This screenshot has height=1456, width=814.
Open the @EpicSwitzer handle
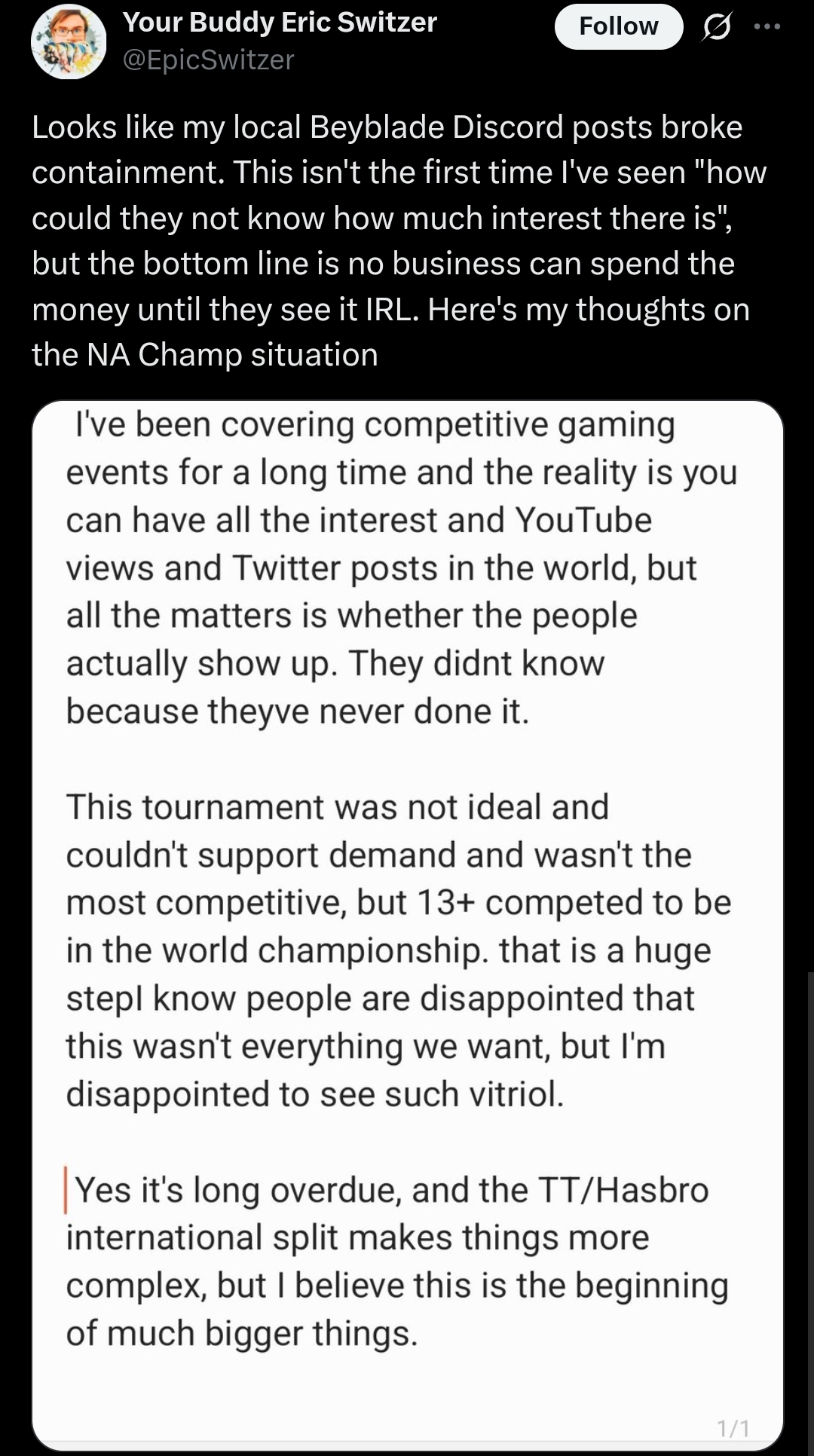(208, 60)
